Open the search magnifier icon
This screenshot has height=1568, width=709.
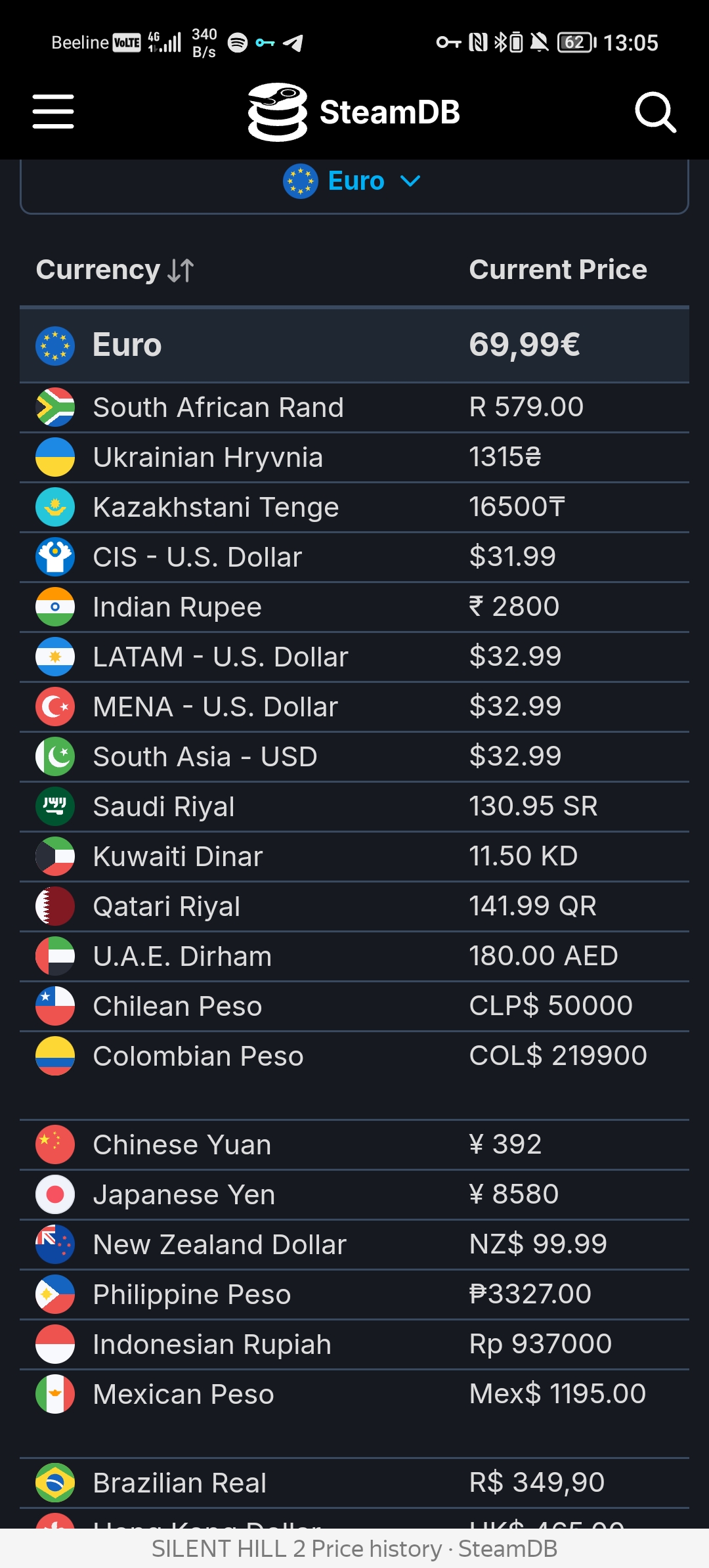(655, 112)
